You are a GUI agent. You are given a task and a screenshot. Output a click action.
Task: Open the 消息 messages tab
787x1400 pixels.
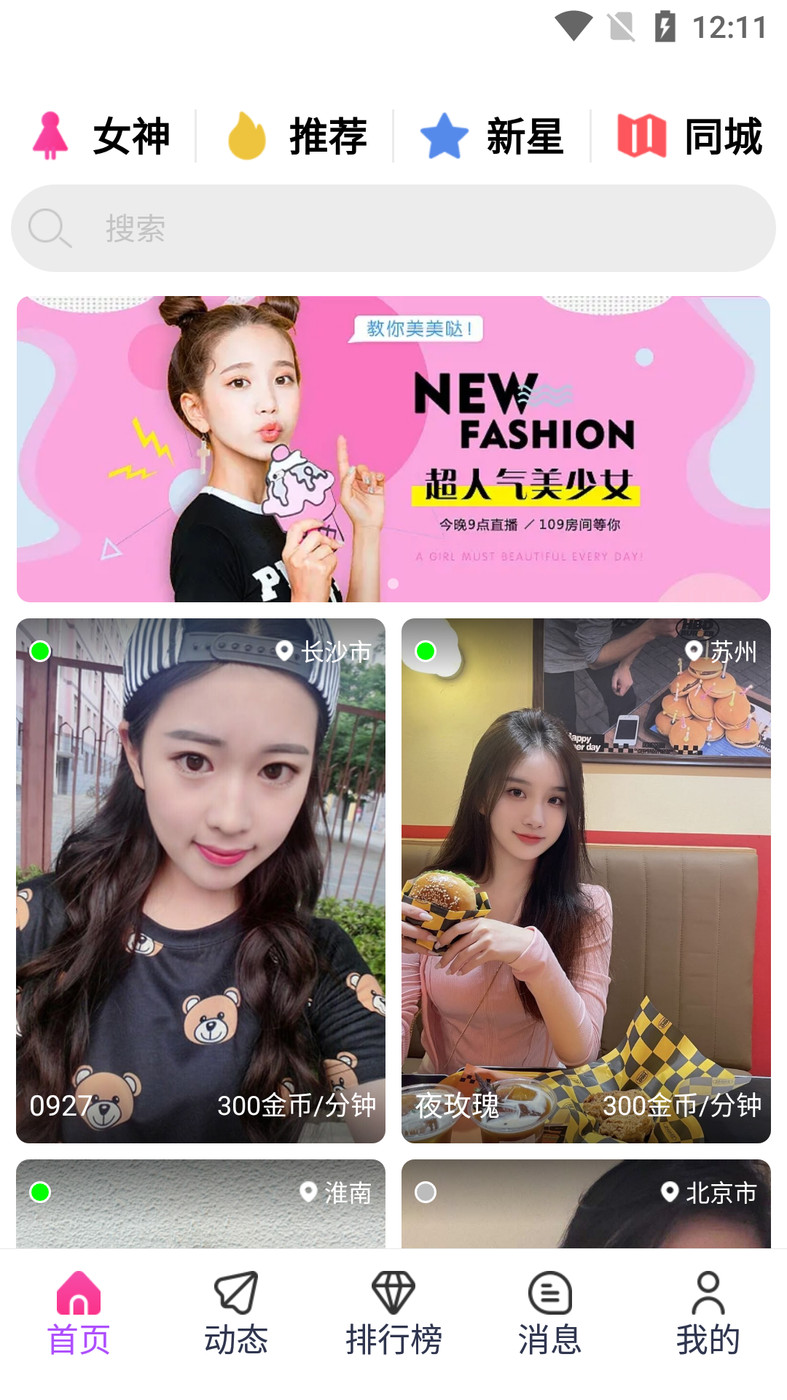550,1313
